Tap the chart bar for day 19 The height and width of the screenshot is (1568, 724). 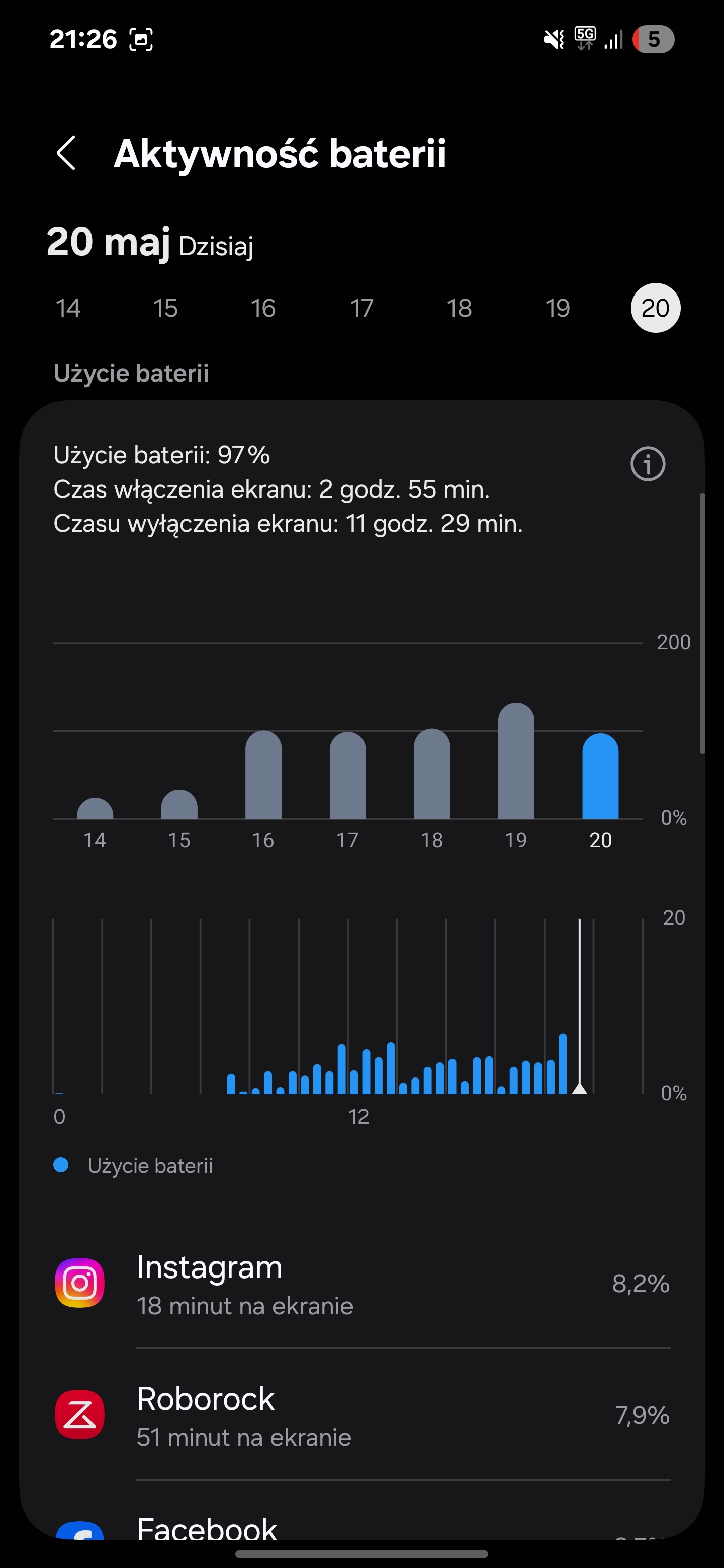[x=516, y=761]
